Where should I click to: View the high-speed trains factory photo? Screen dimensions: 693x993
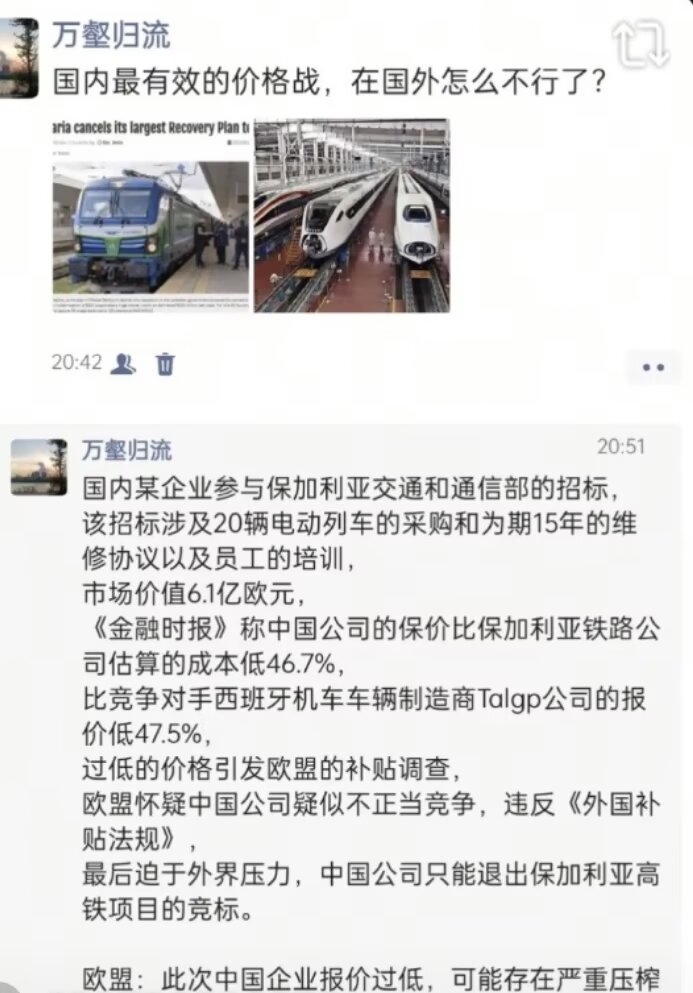point(351,216)
